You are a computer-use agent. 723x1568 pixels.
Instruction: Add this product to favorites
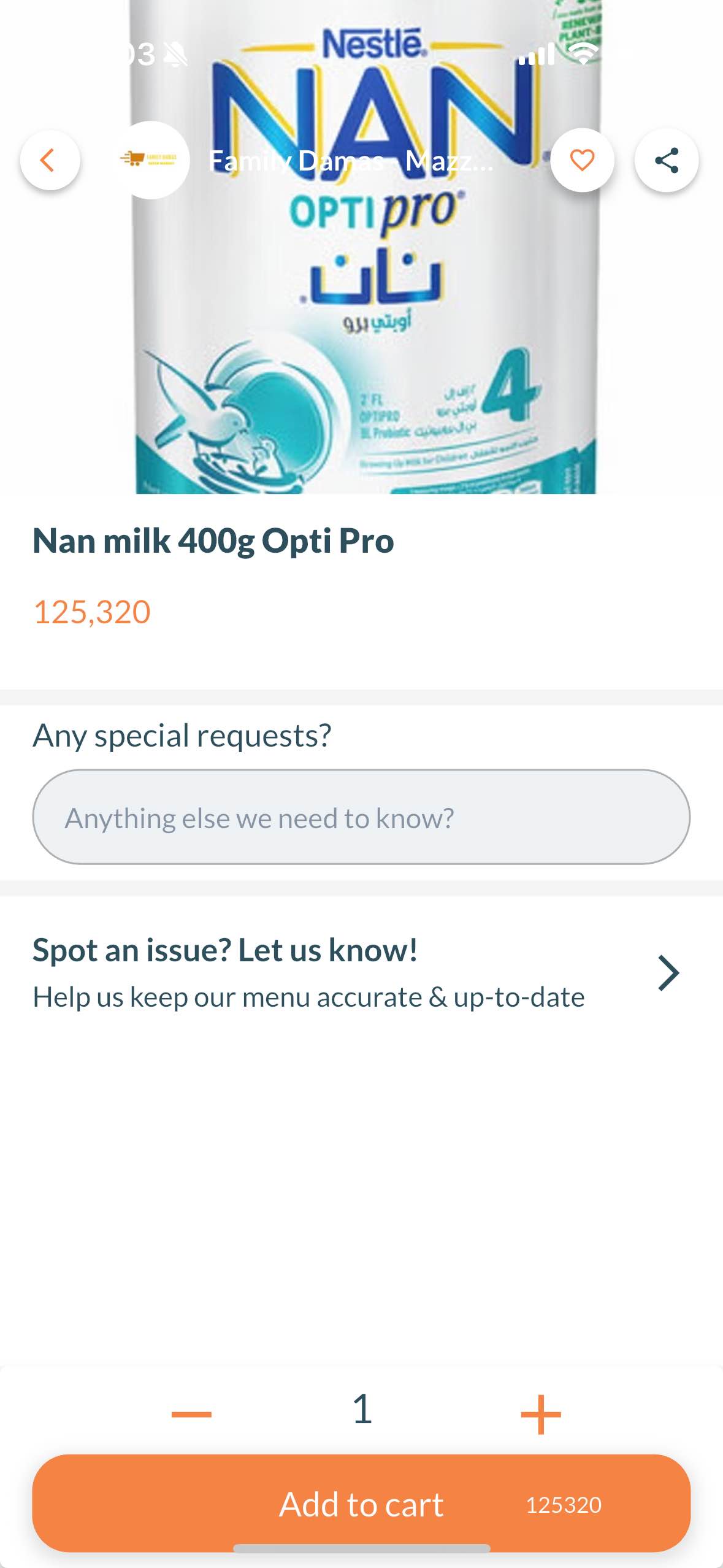point(581,160)
